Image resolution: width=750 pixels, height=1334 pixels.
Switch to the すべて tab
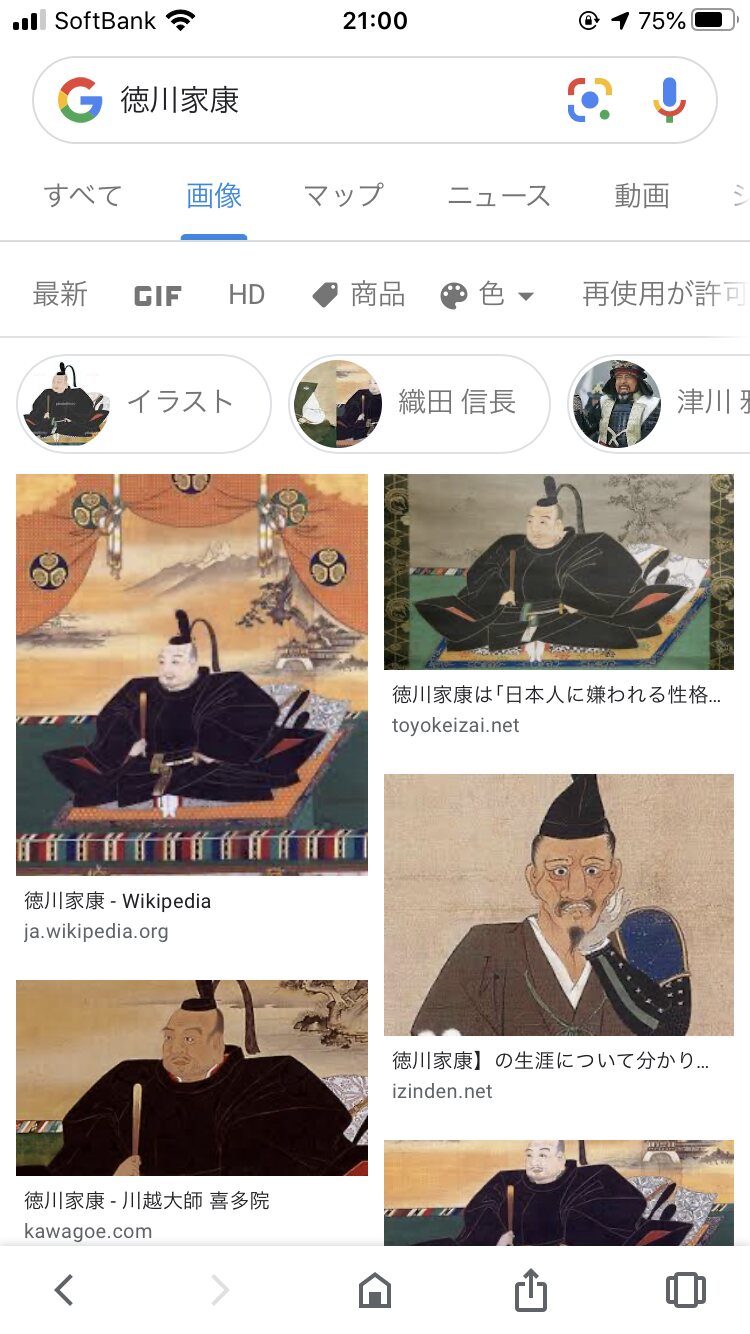[83, 196]
